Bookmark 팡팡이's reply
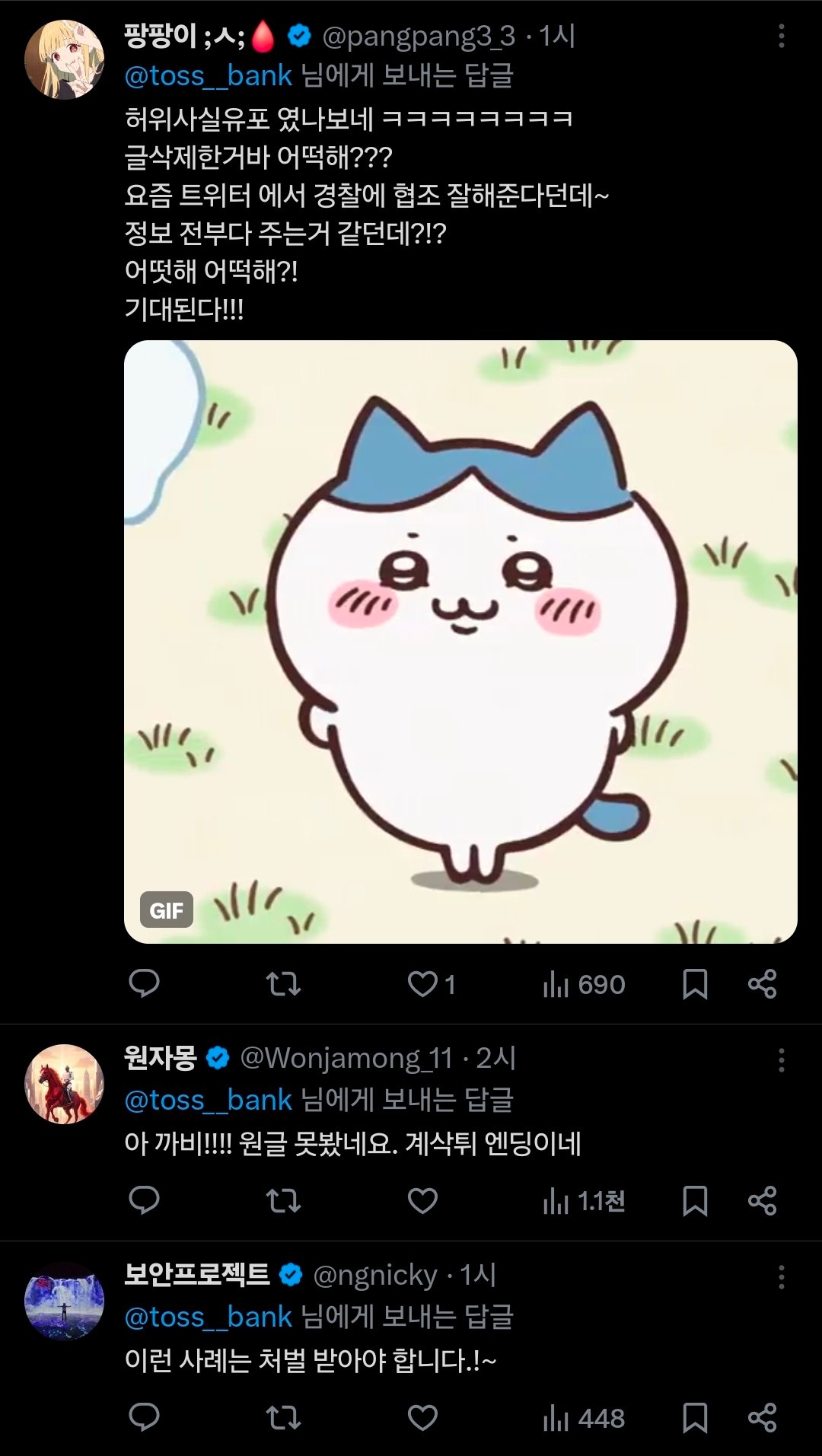 695,983
